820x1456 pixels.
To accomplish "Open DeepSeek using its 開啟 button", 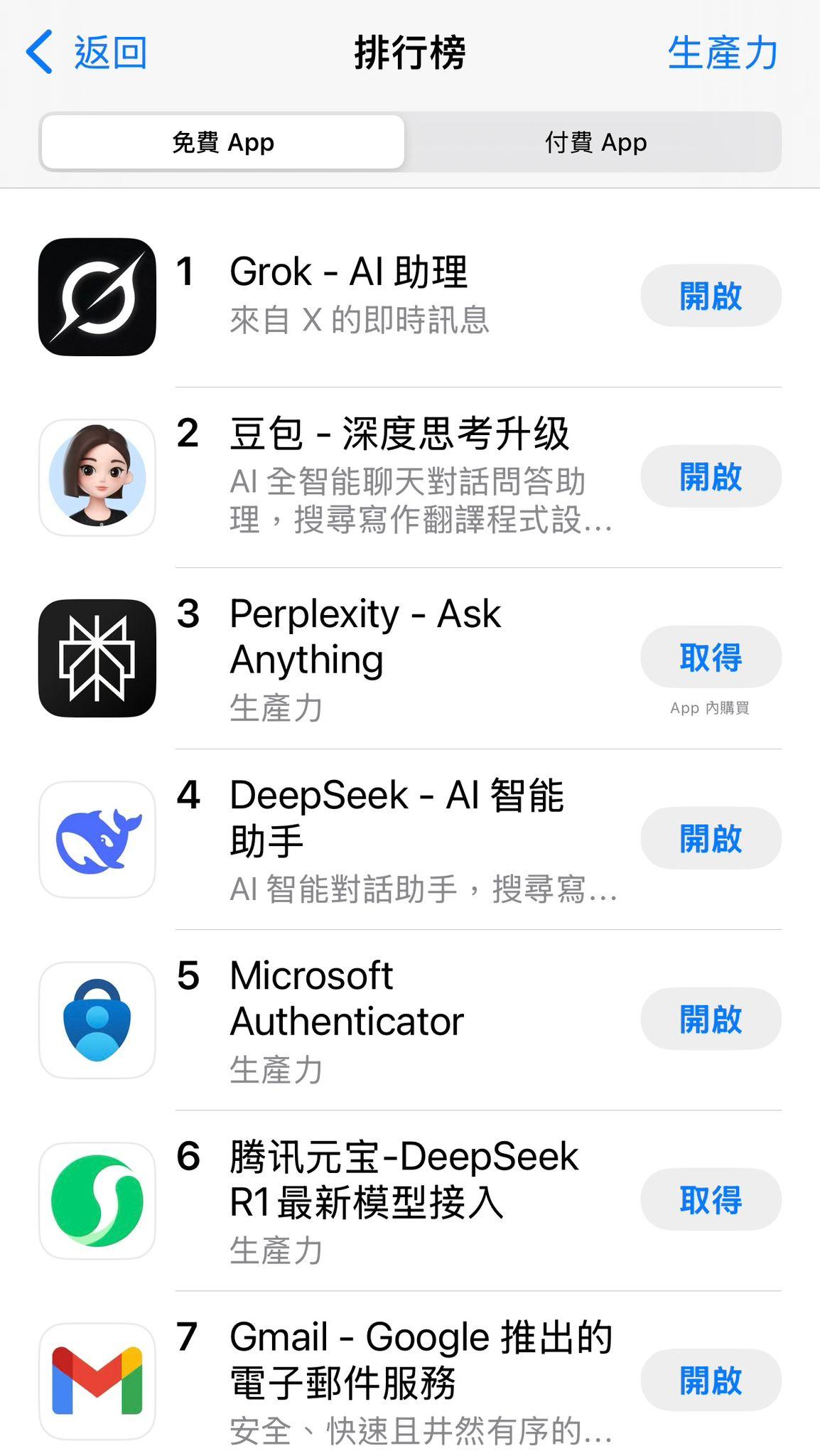I will [x=711, y=838].
